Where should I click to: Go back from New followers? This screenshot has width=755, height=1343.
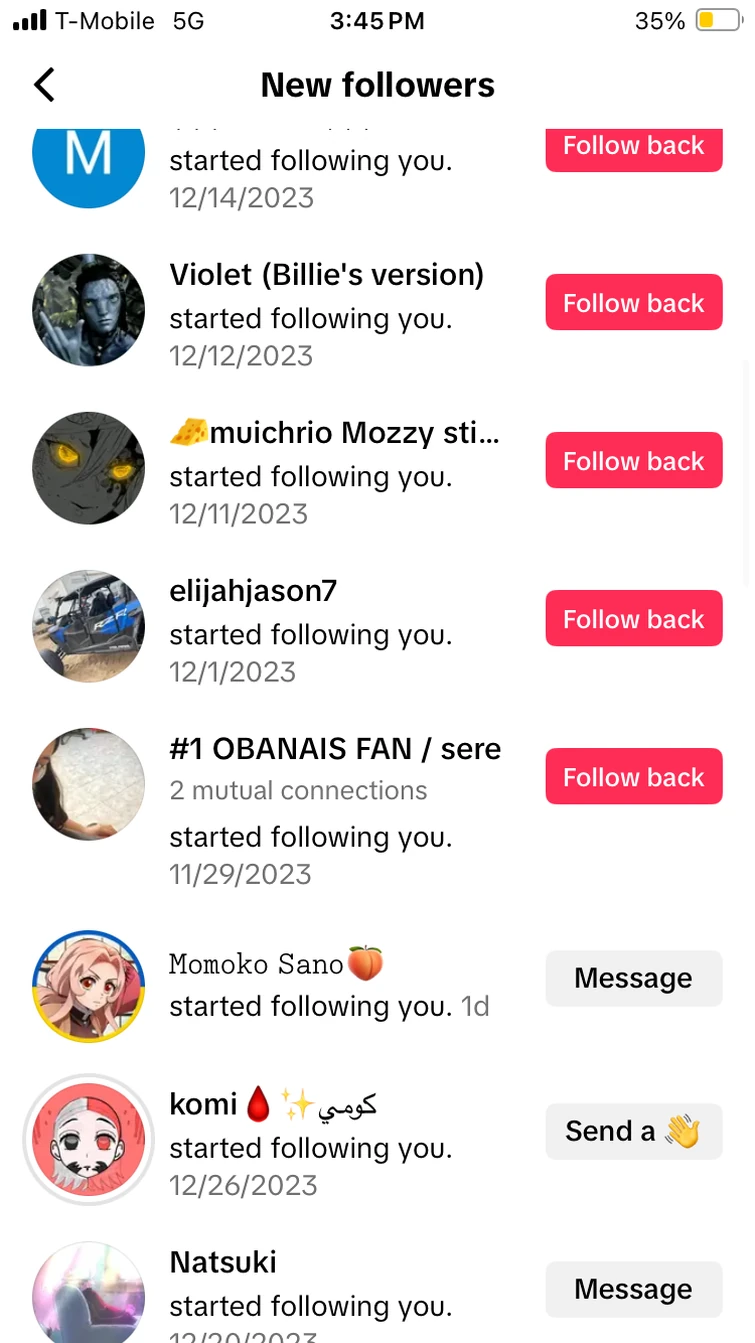(x=44, y=85)
